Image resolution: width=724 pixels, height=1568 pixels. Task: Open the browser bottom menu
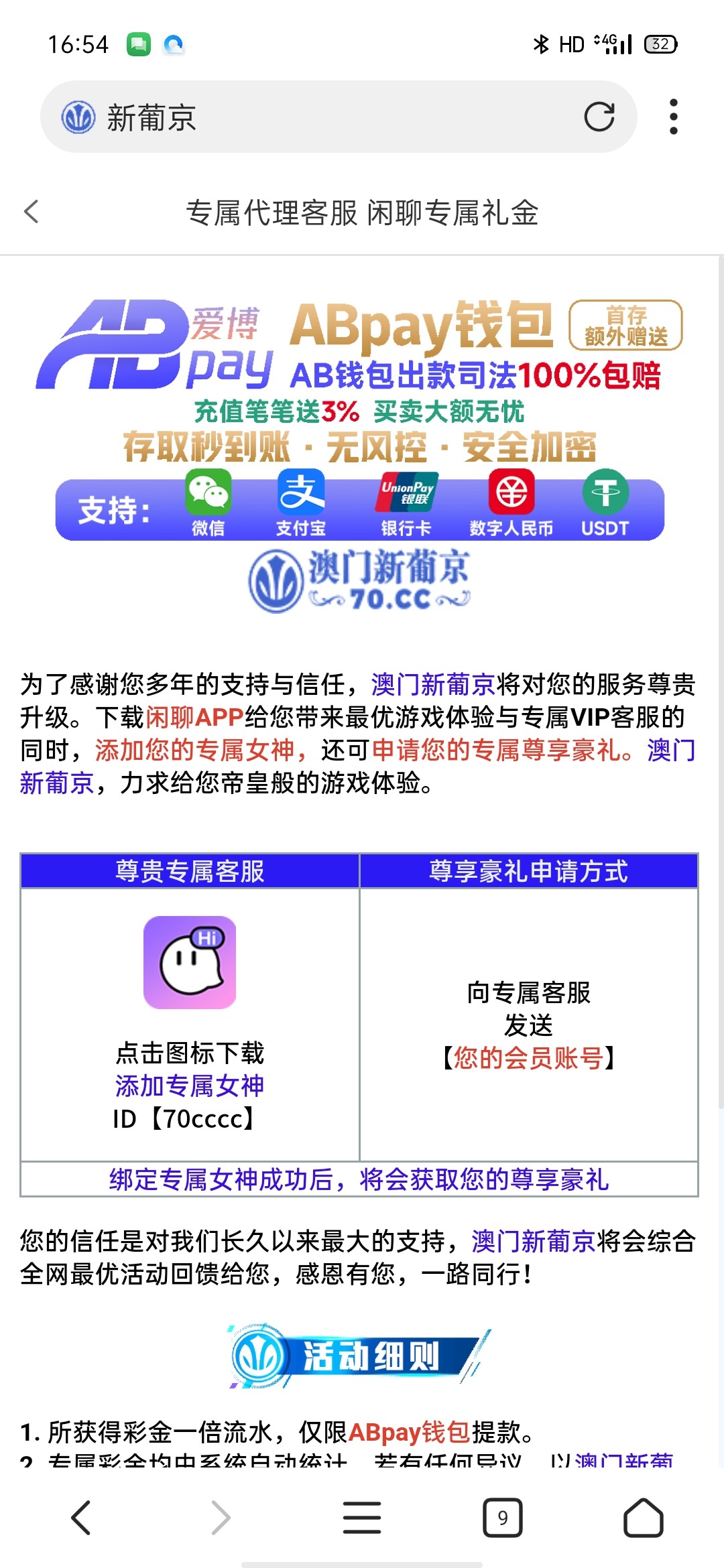click(362, 1517)
